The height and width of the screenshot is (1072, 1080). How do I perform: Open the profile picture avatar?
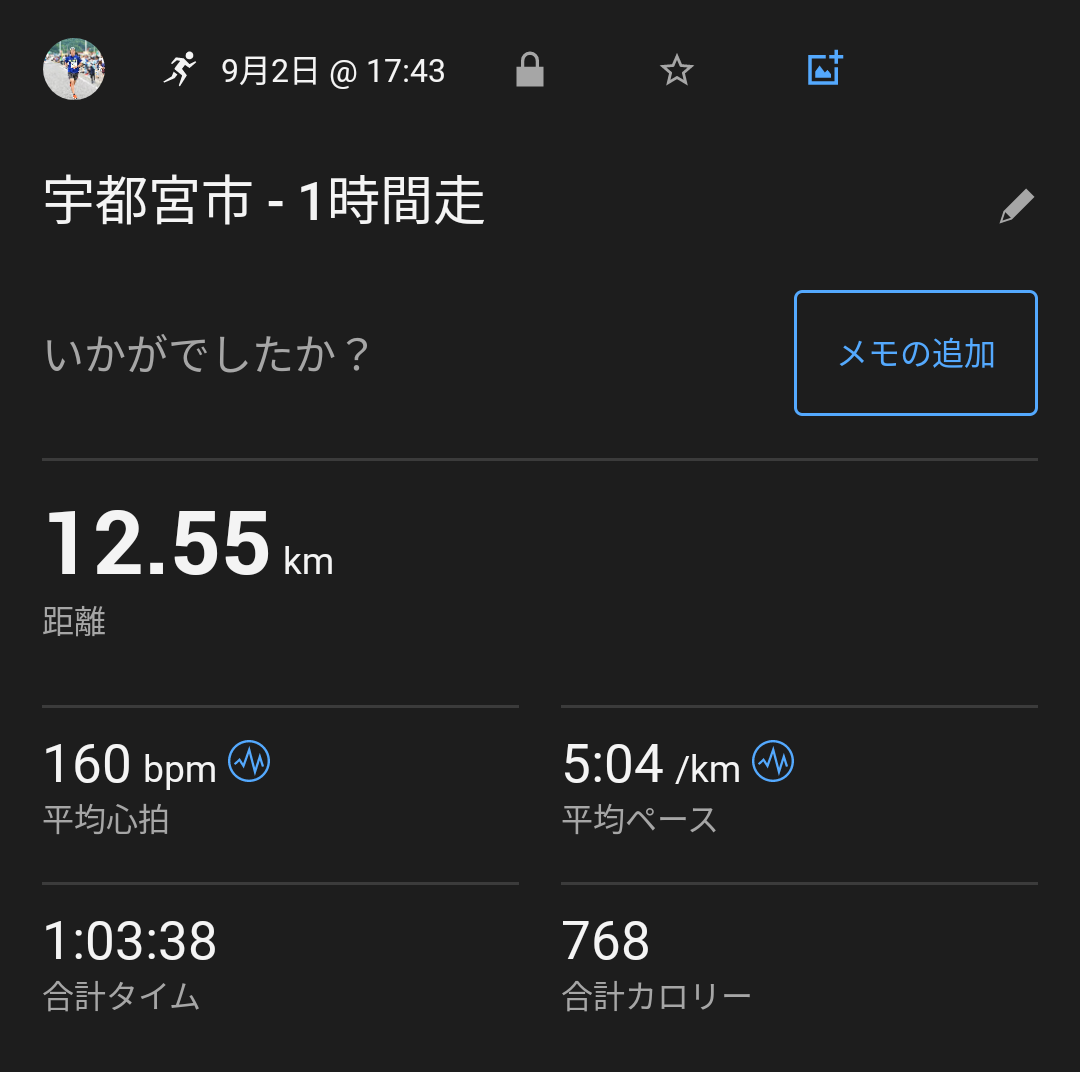click(74, 70)
